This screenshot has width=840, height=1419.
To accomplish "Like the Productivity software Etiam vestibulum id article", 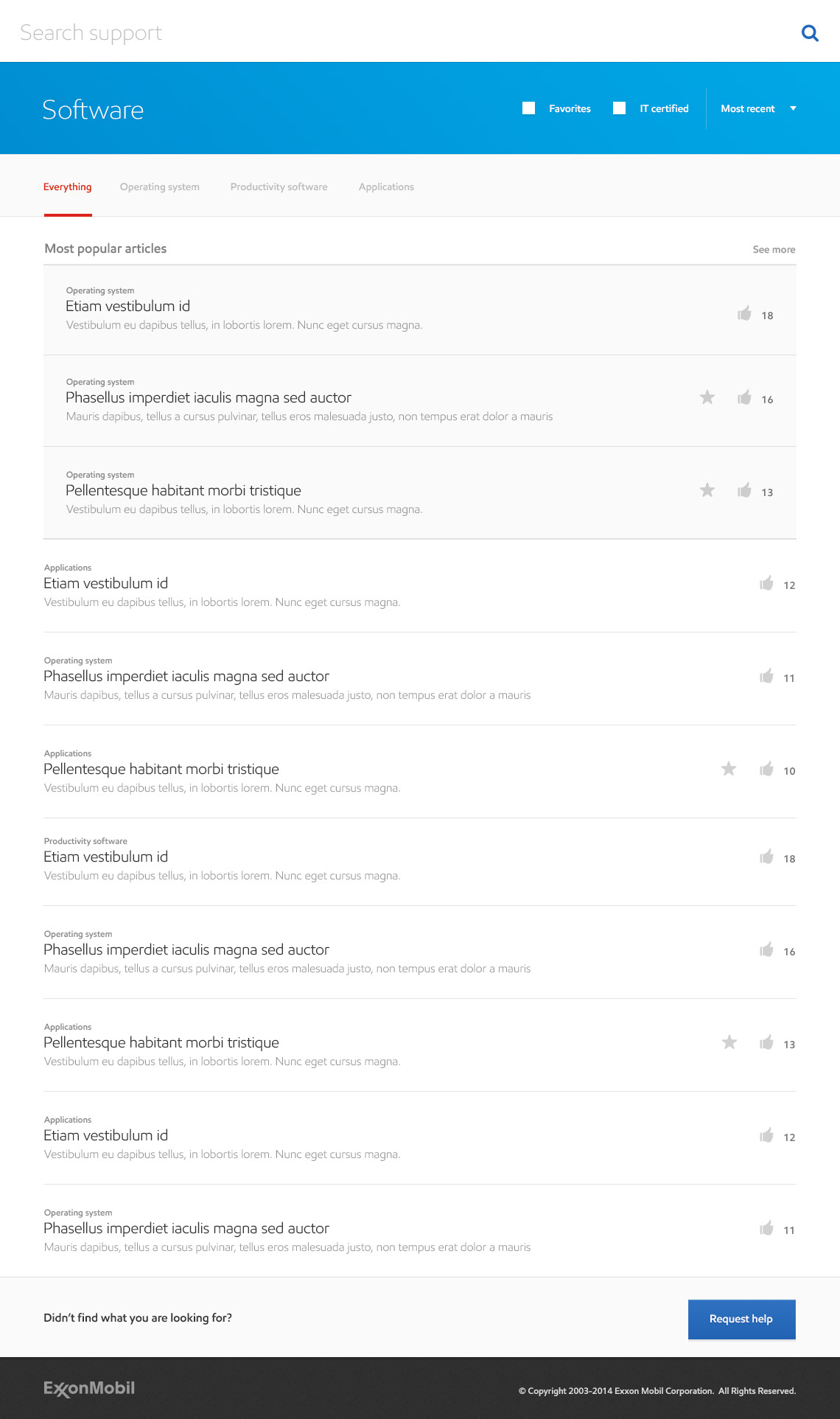I will pos(767,857).
